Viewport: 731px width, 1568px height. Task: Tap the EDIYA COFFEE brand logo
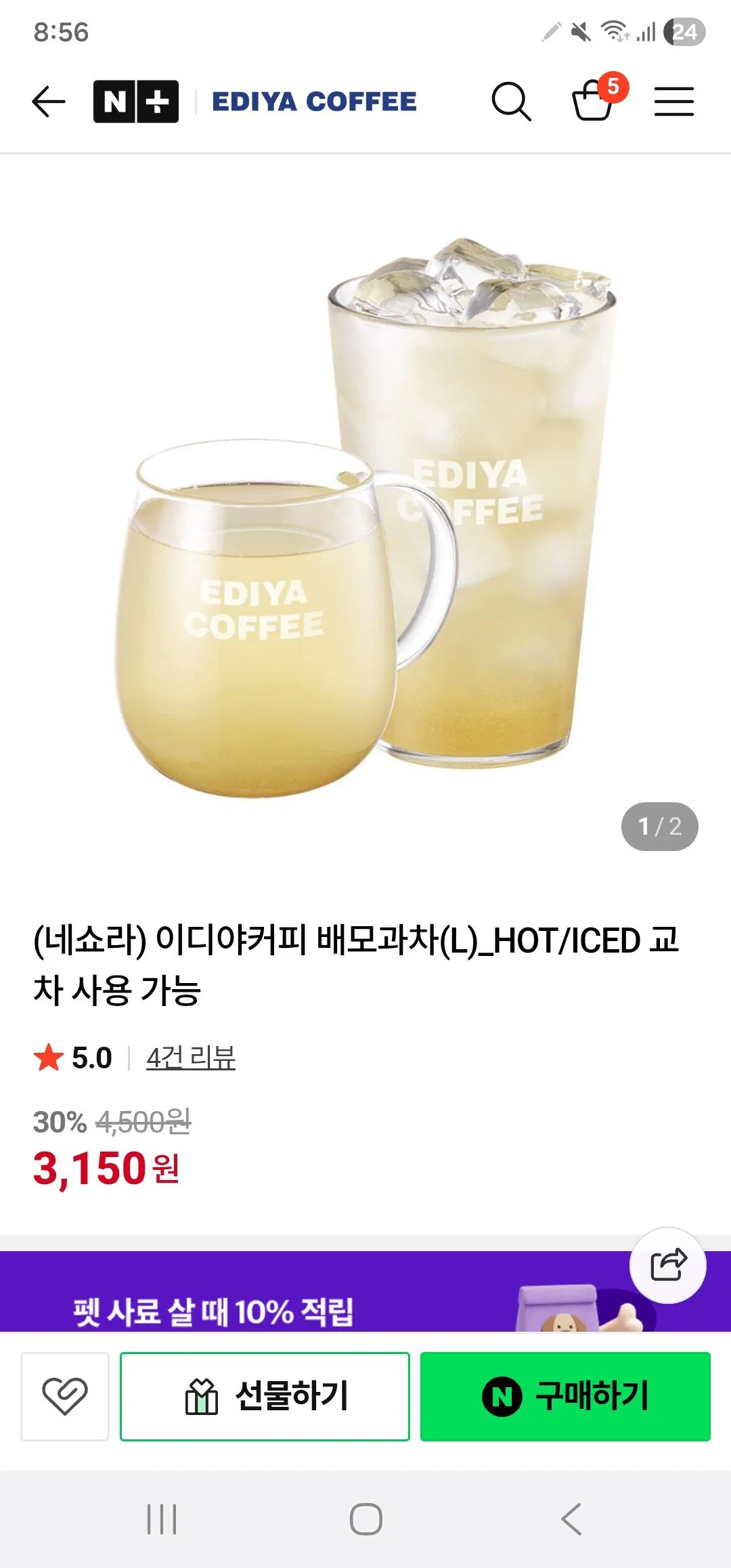point(313,100)
